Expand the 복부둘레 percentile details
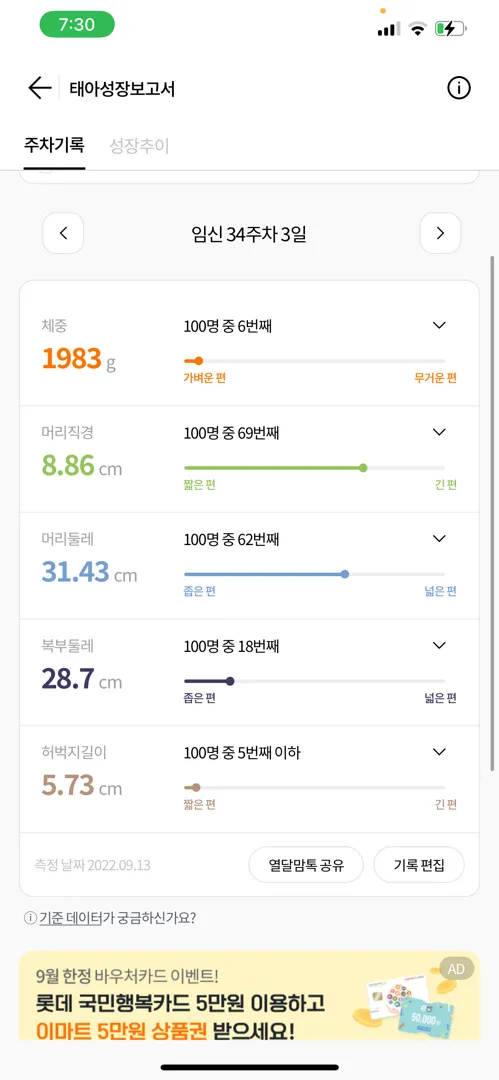This screenshot has height=1080, width=499. coord(440,645)
